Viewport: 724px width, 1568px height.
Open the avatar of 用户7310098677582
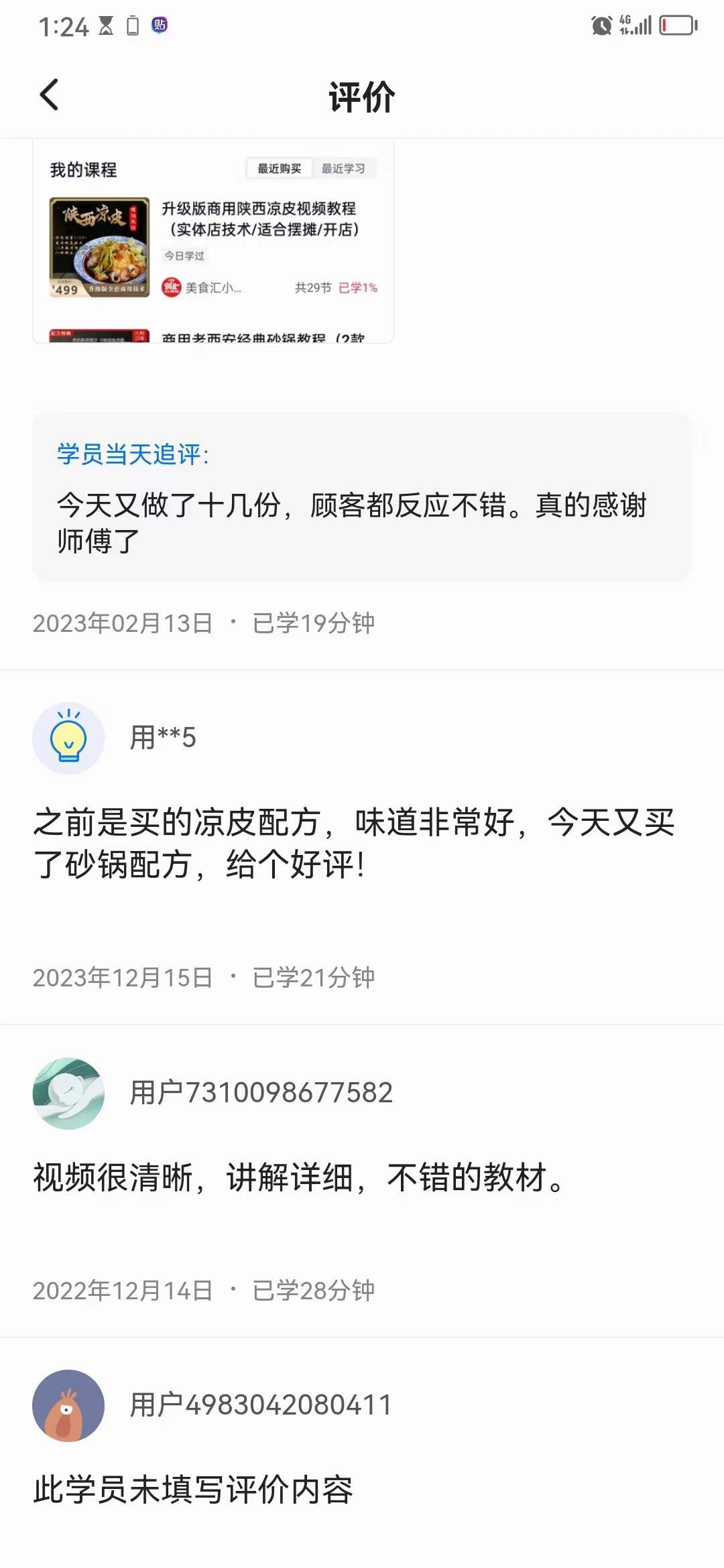click(x=68, y=1092)
